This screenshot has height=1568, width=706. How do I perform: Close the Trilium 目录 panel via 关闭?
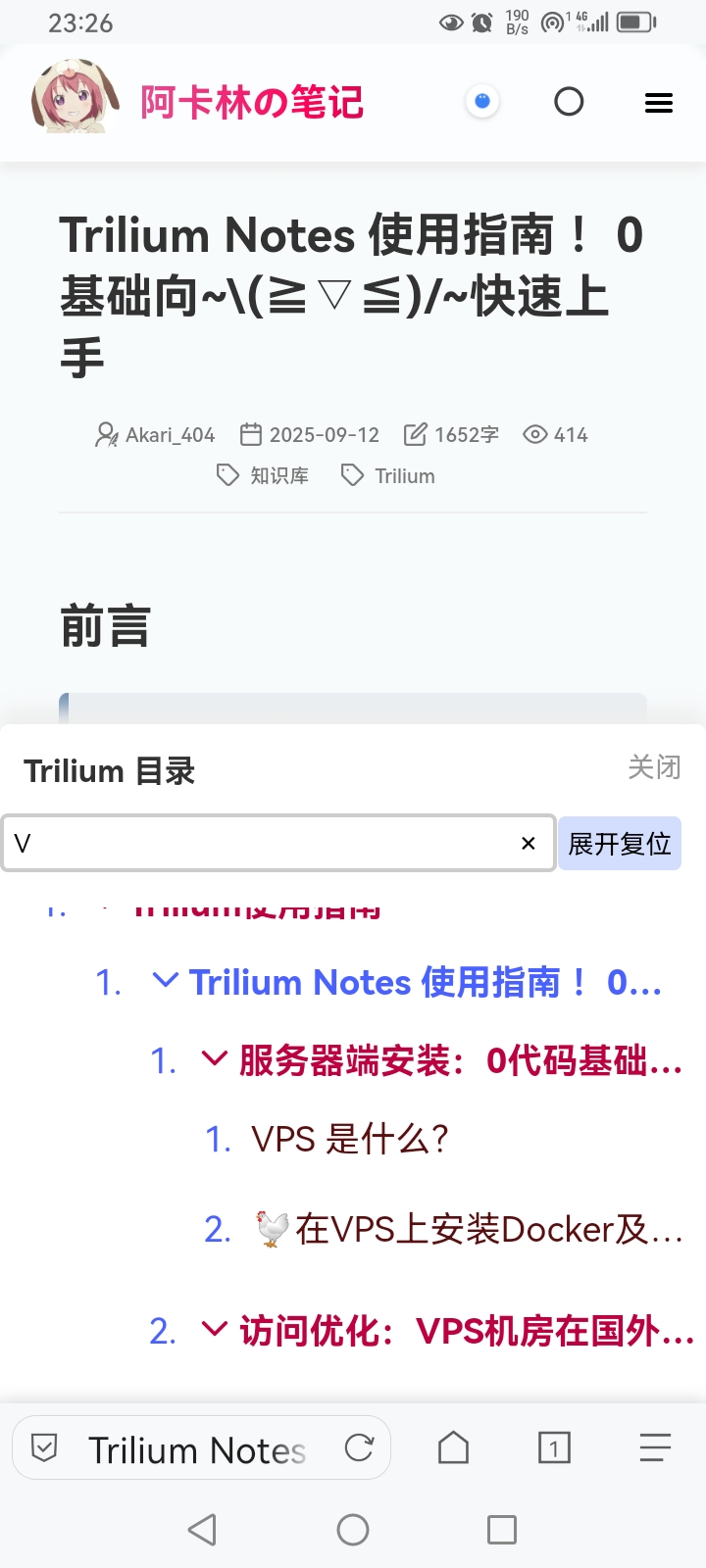pyautogui.click(x=654, y=767)
